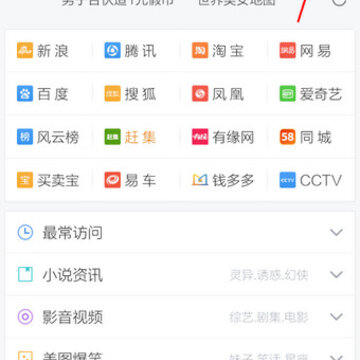This screenshot has height=360, width=360.
Task: Open 钱多多 link
Action: (x=223, y=180)
